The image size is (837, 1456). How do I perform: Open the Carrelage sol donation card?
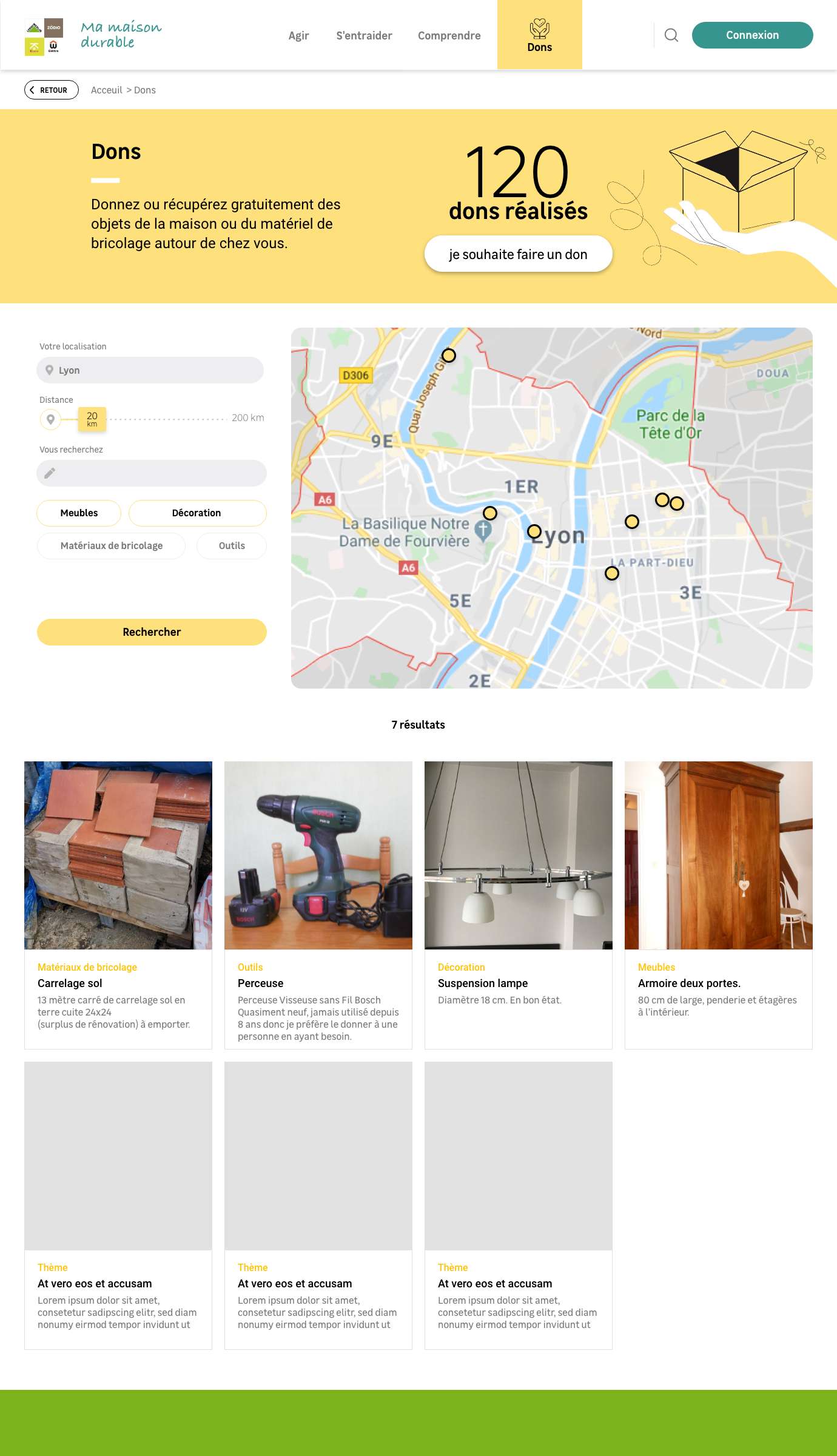118,904
